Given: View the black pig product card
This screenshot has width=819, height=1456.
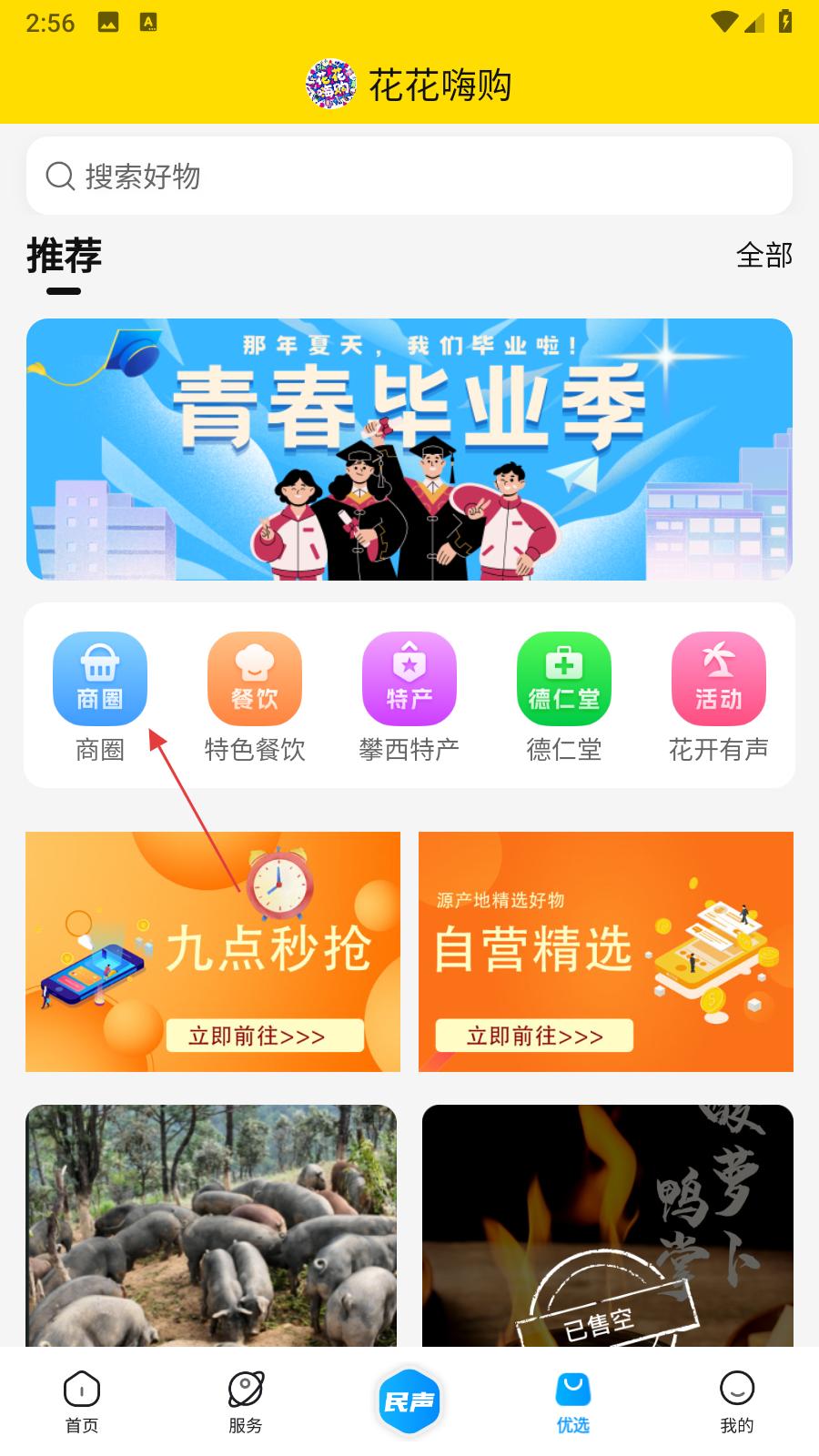Looking at the screenshot, I should tap(211, 1226).
